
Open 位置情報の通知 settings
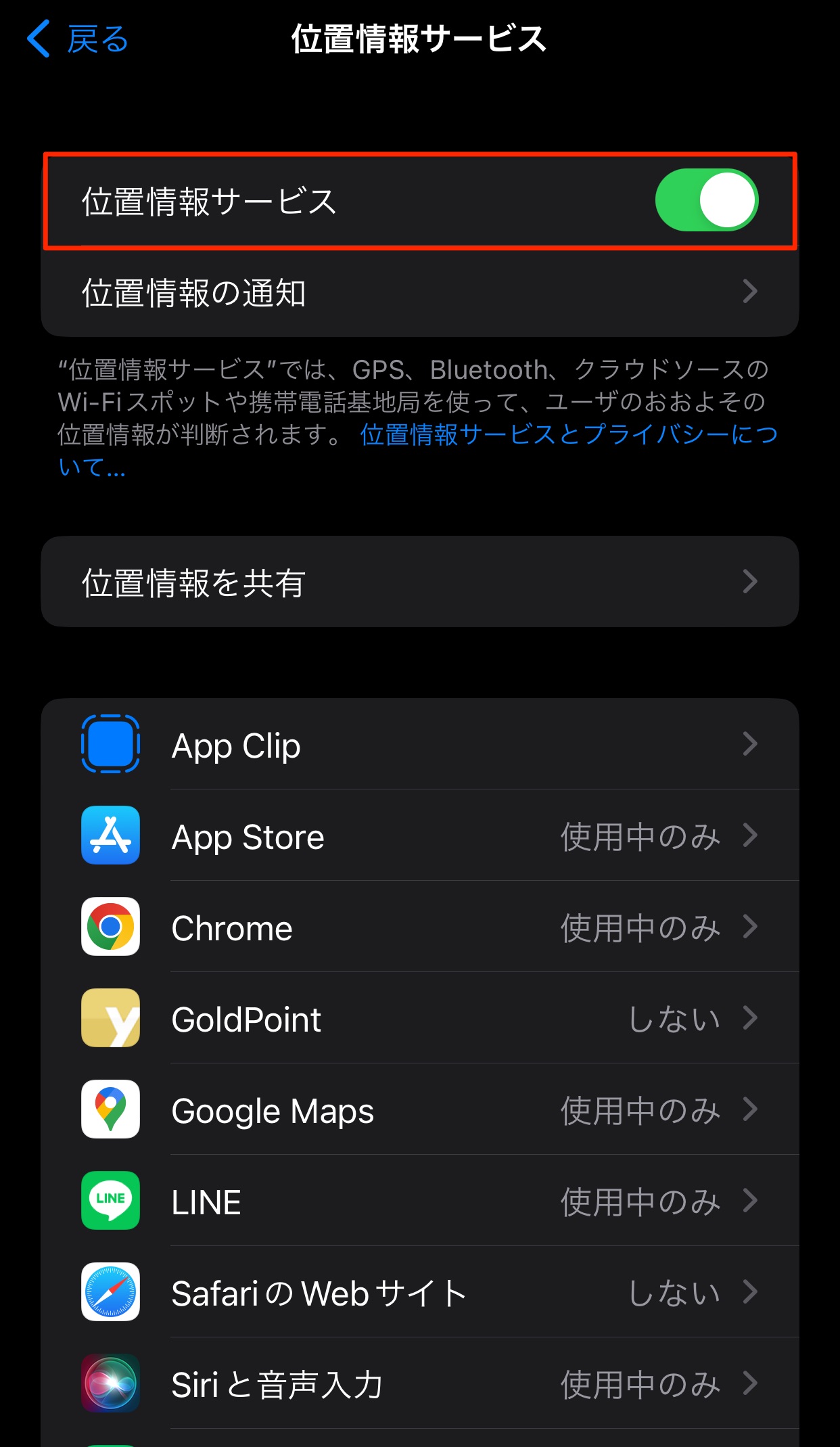[419, 292]
